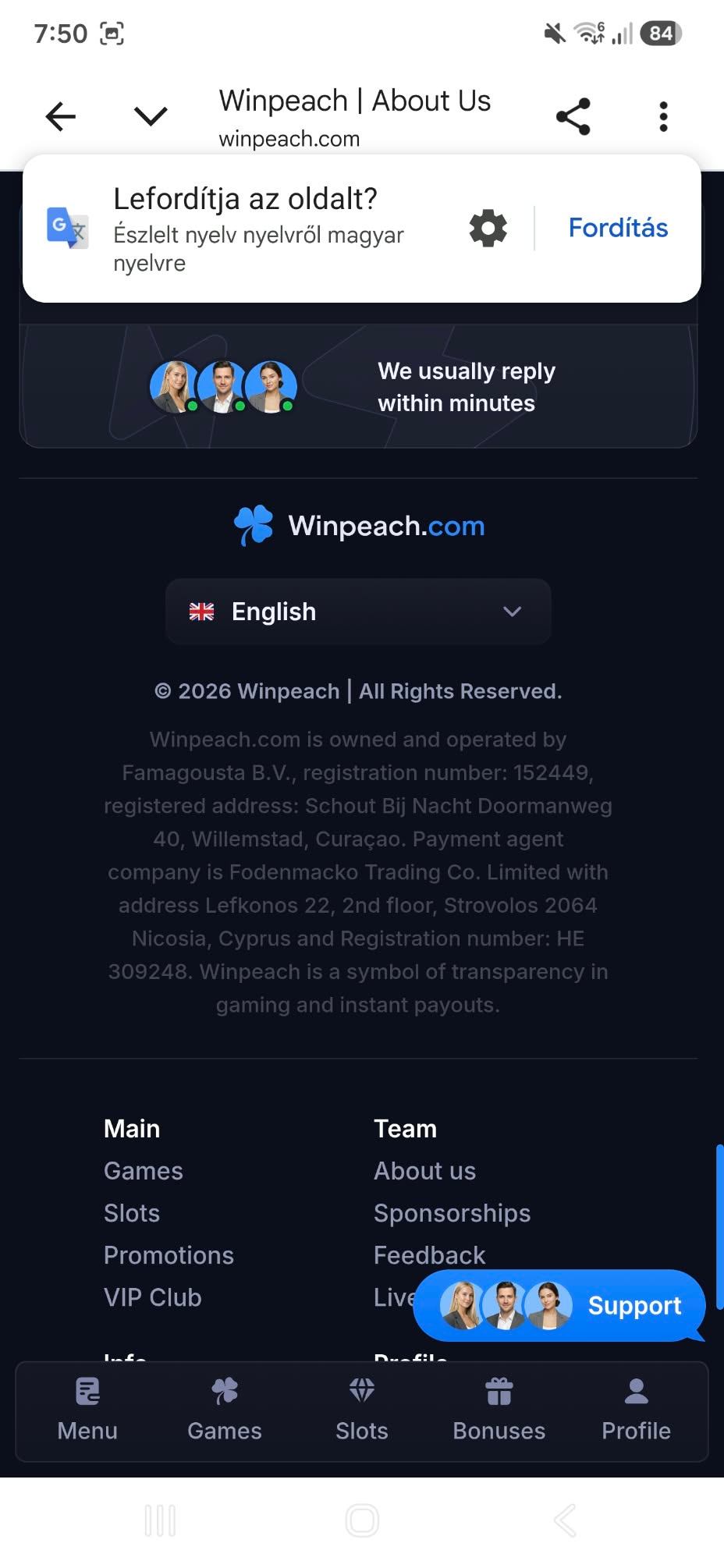Open the Slots footer link

click(x=132, y=1213)
